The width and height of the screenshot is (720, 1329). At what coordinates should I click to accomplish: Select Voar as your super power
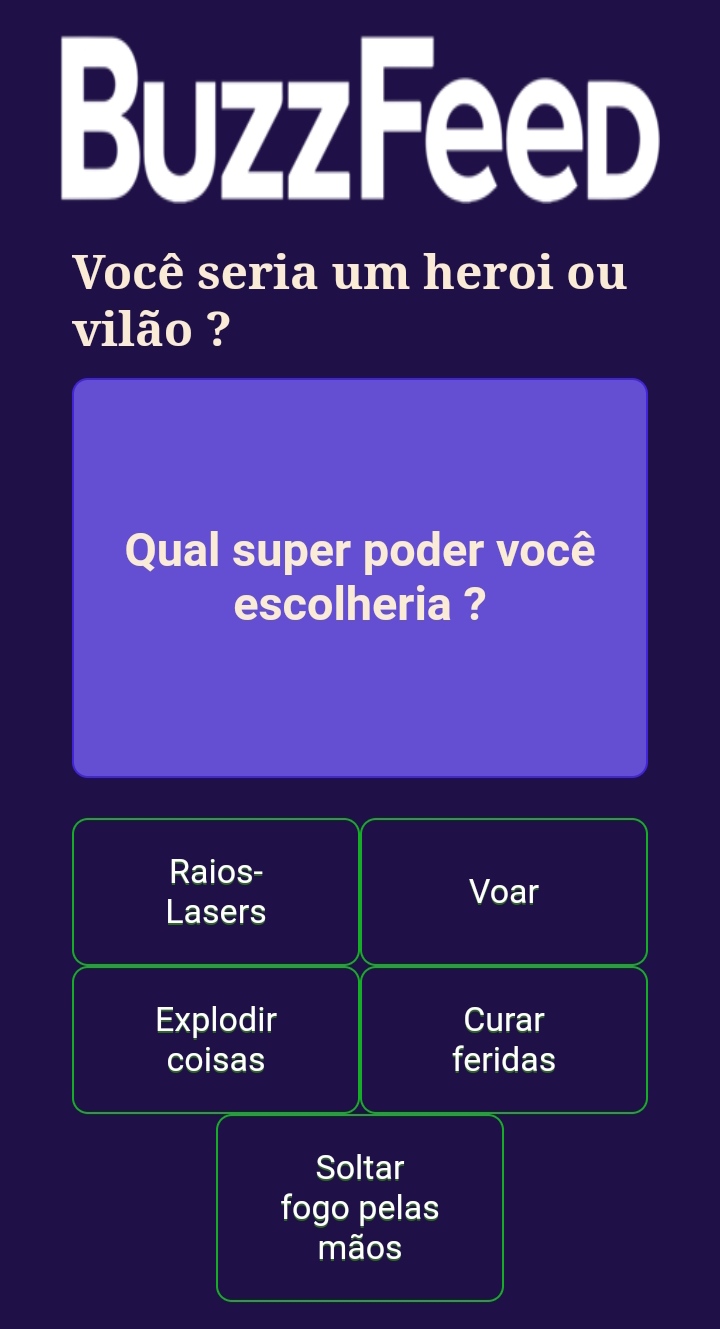pos(504,892)
